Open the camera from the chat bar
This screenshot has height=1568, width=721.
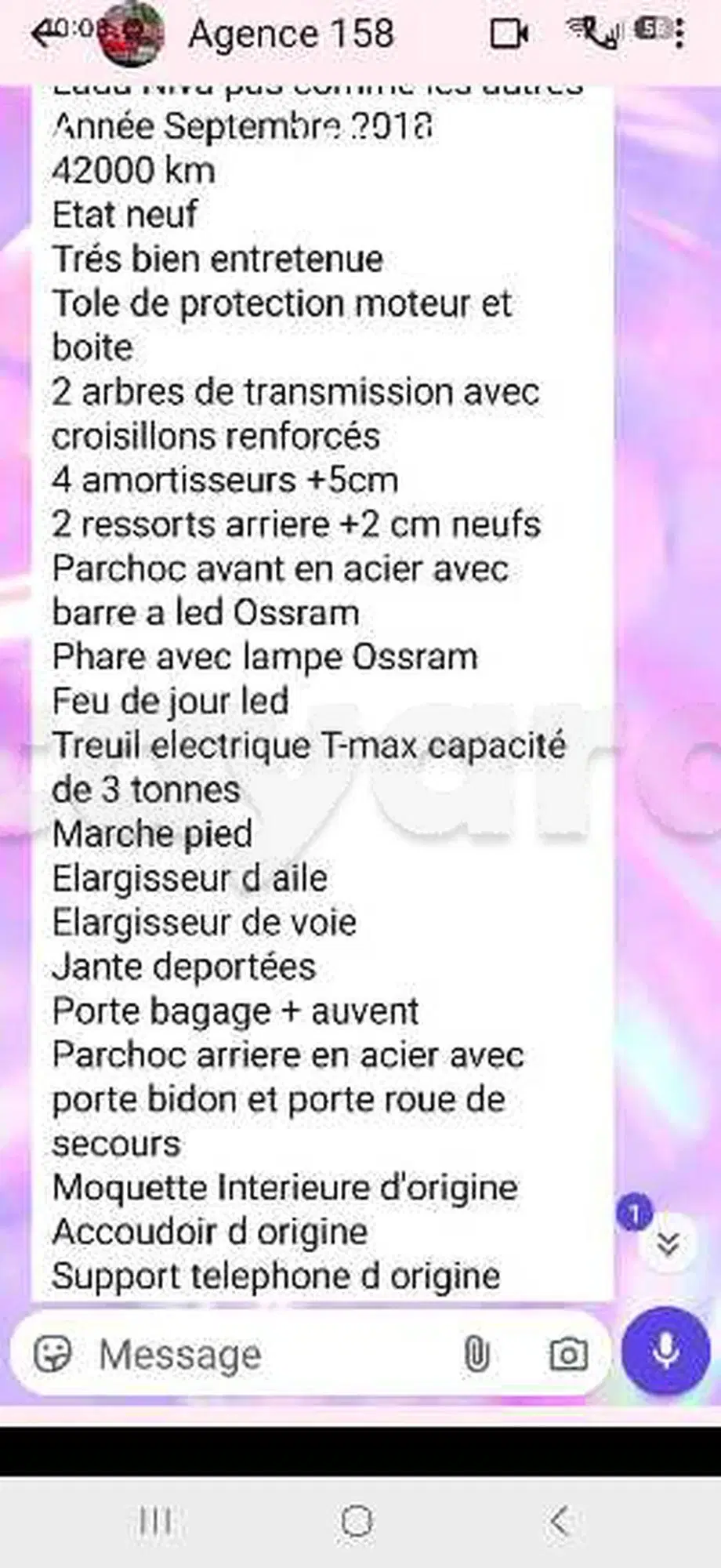tap(568, 1354)
